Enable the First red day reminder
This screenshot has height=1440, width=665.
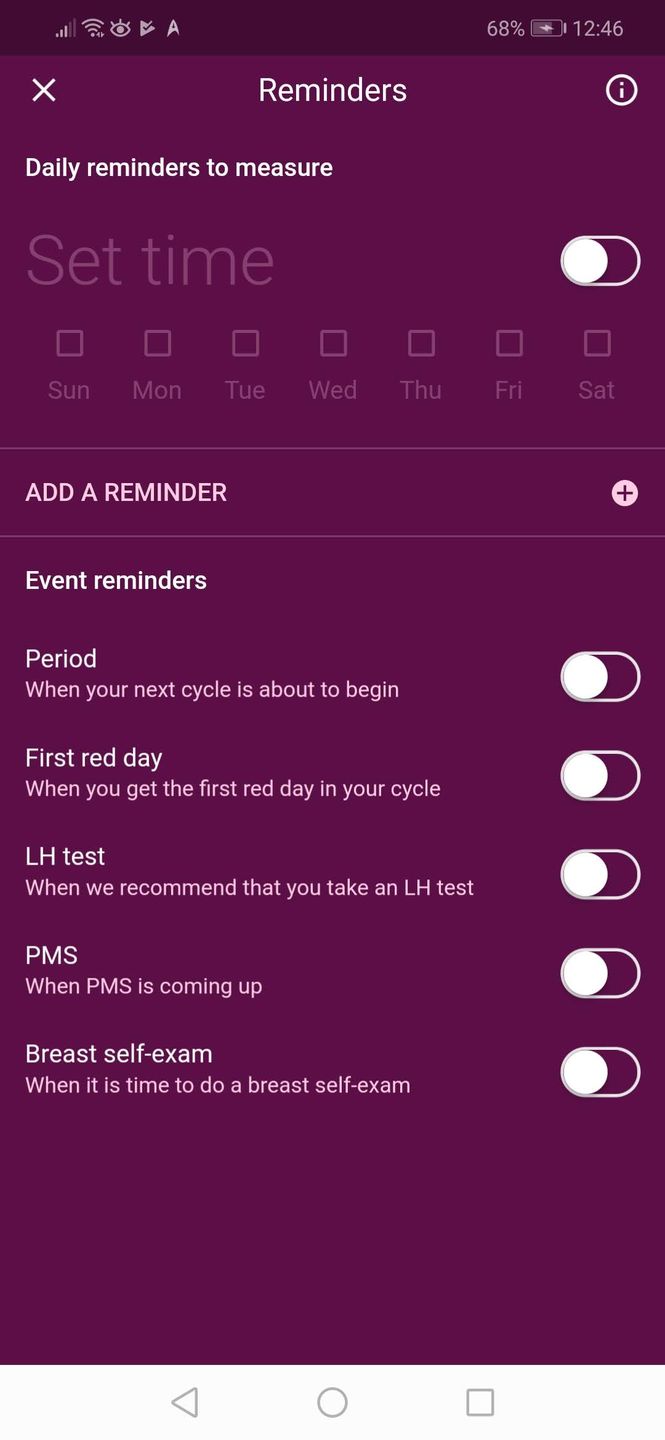[599, 776]
